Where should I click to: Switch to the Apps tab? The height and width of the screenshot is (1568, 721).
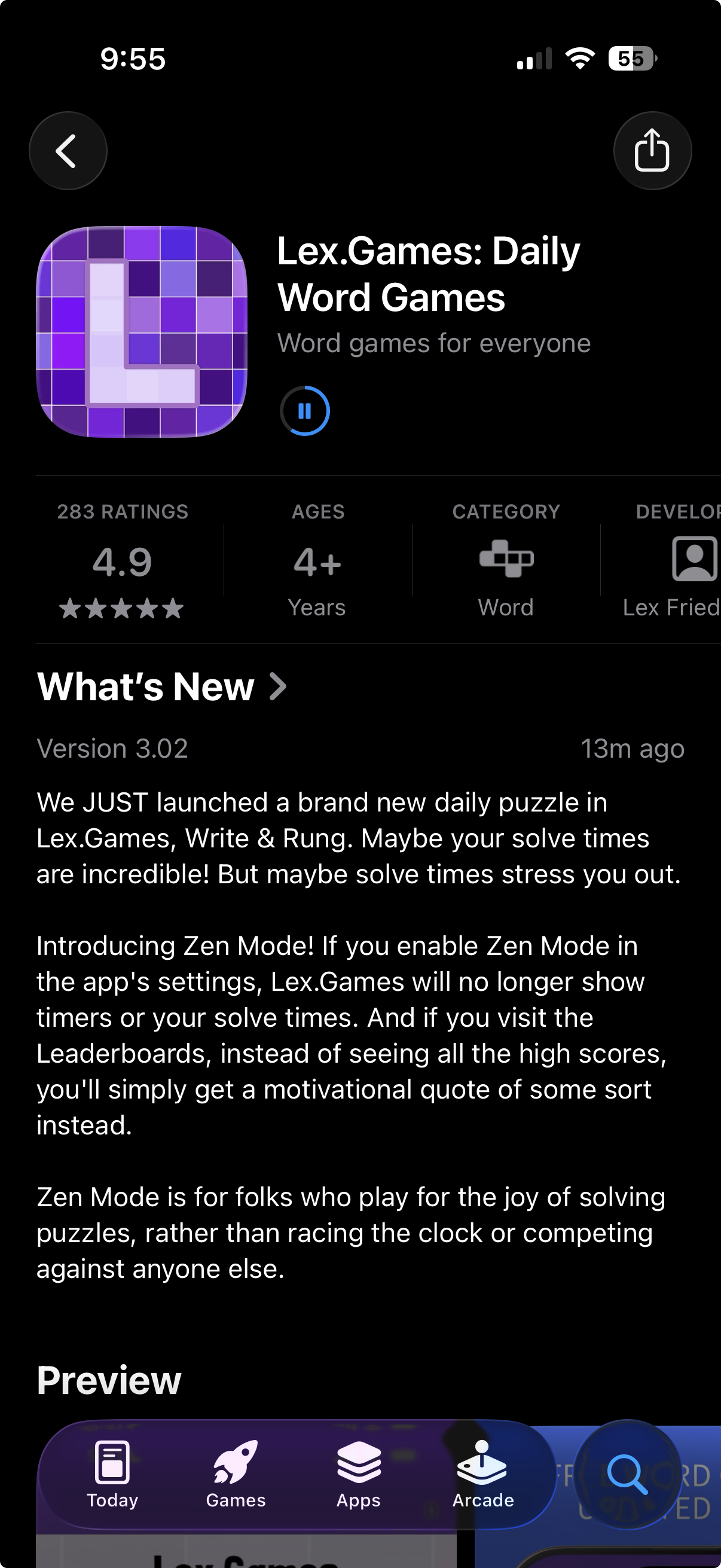[x=358, y=1474]
